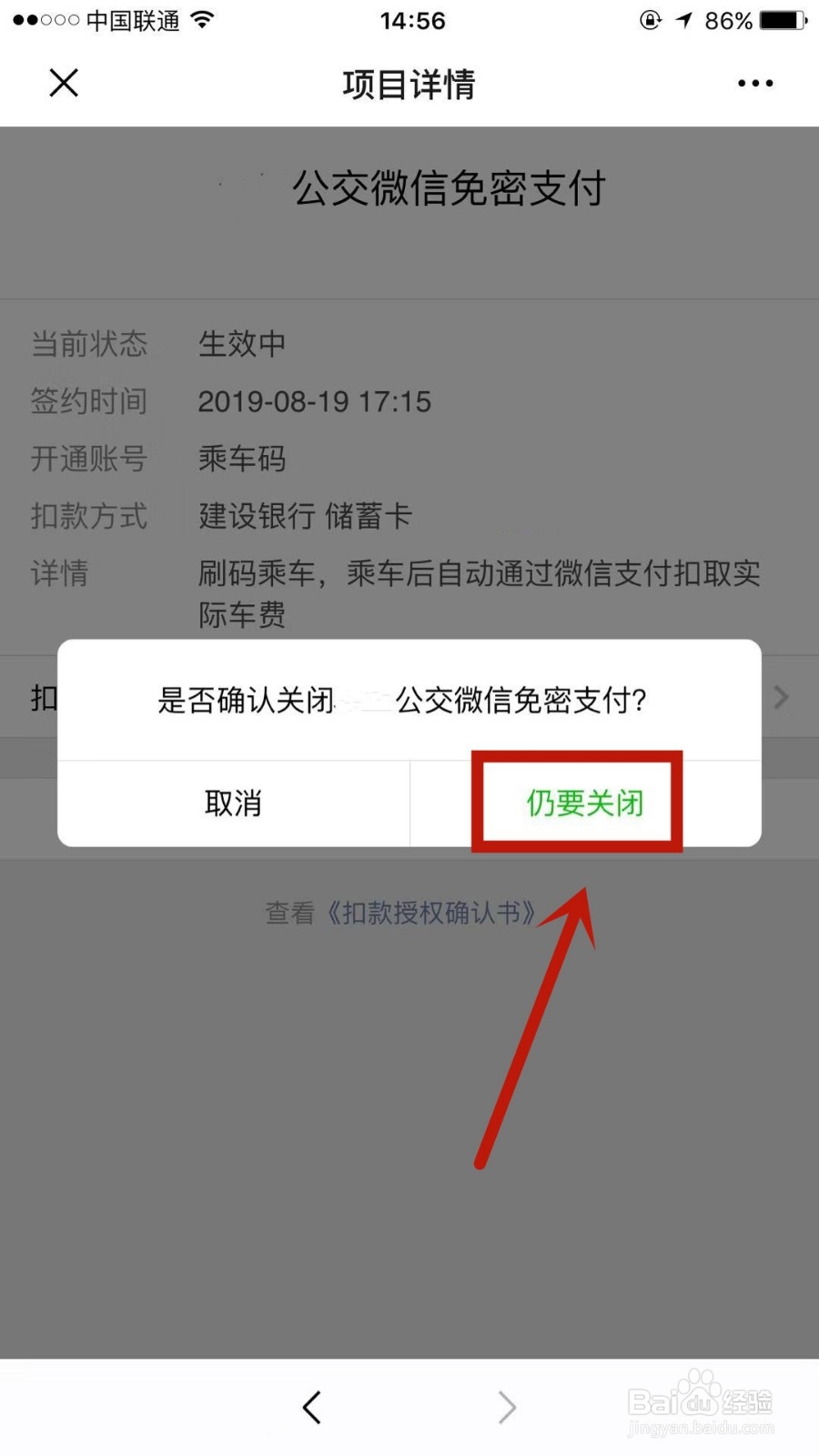Open the three-dot more options menu

coord(753,83)
